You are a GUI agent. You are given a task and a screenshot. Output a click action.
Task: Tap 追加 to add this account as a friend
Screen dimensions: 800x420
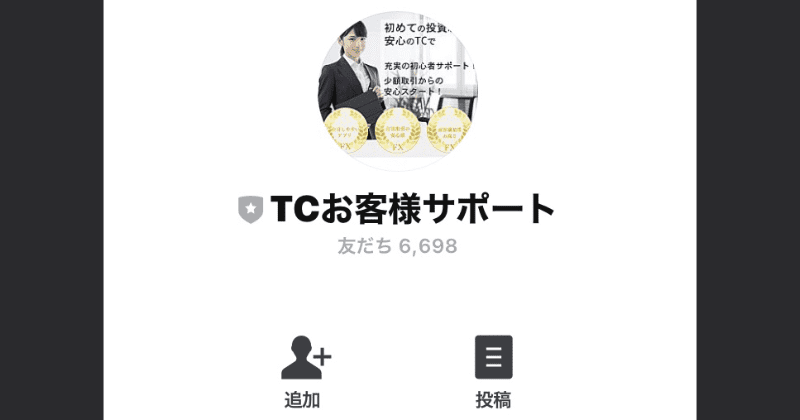tap(305, 371)
